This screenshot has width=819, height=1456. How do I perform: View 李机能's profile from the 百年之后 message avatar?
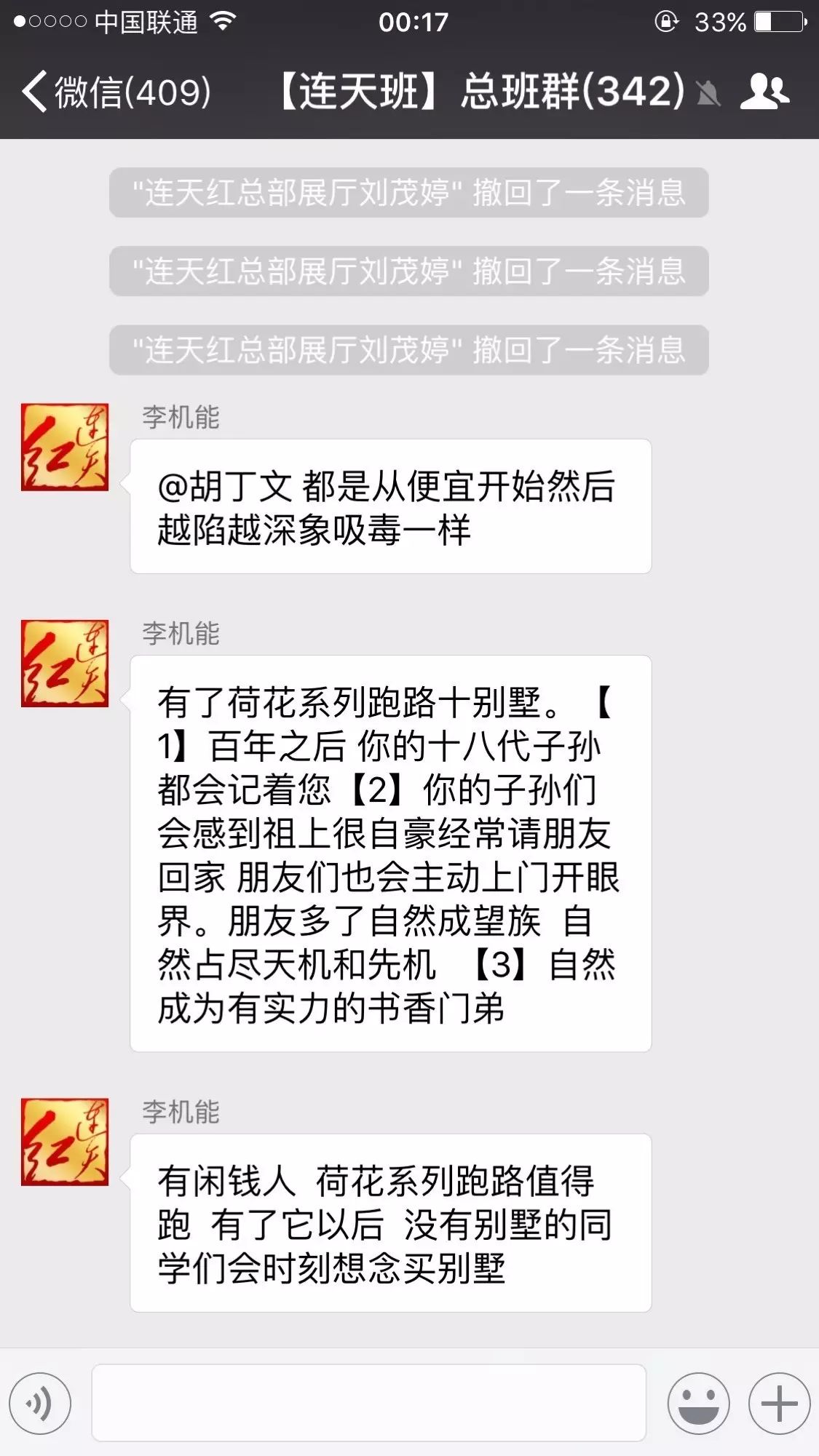[65, 663]
